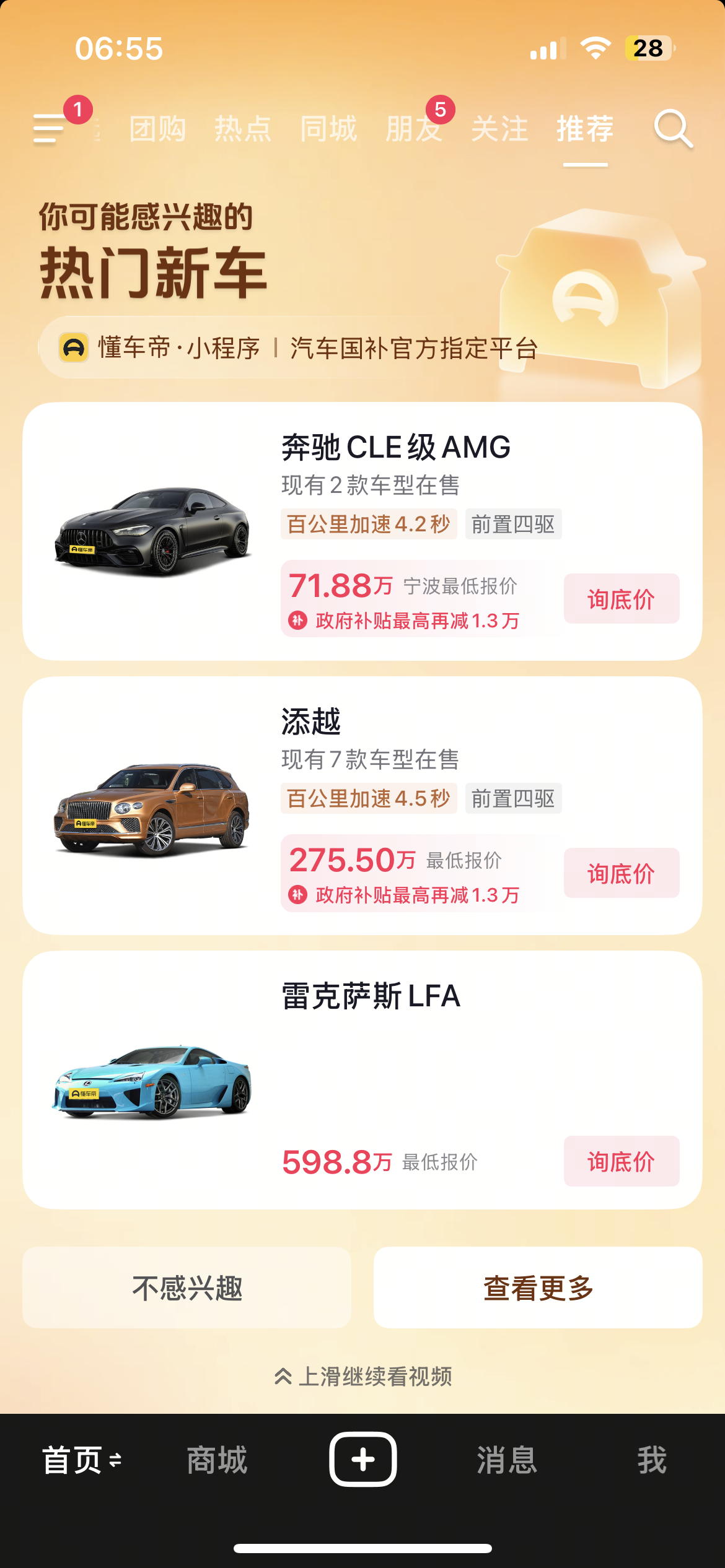Switch to the 团购 tab

(x=157, y=129)
